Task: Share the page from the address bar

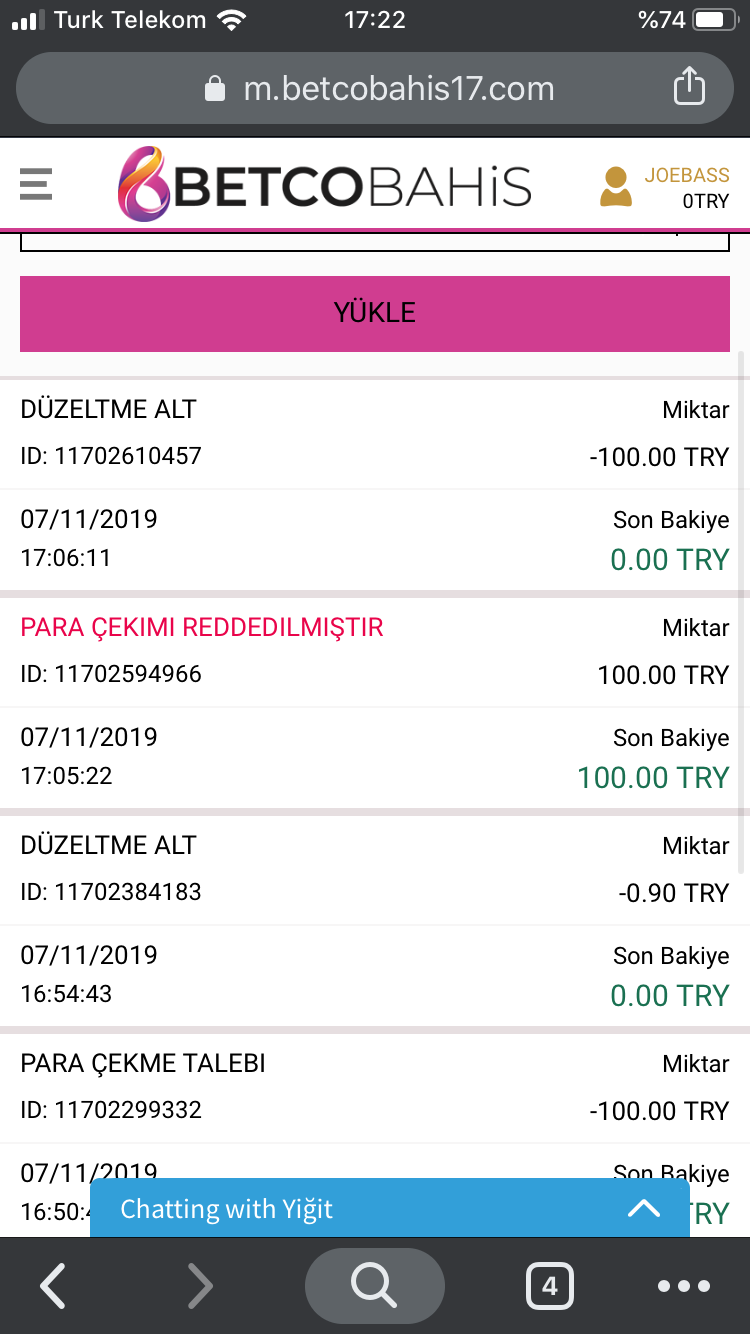Action: (x=689, y=88)
